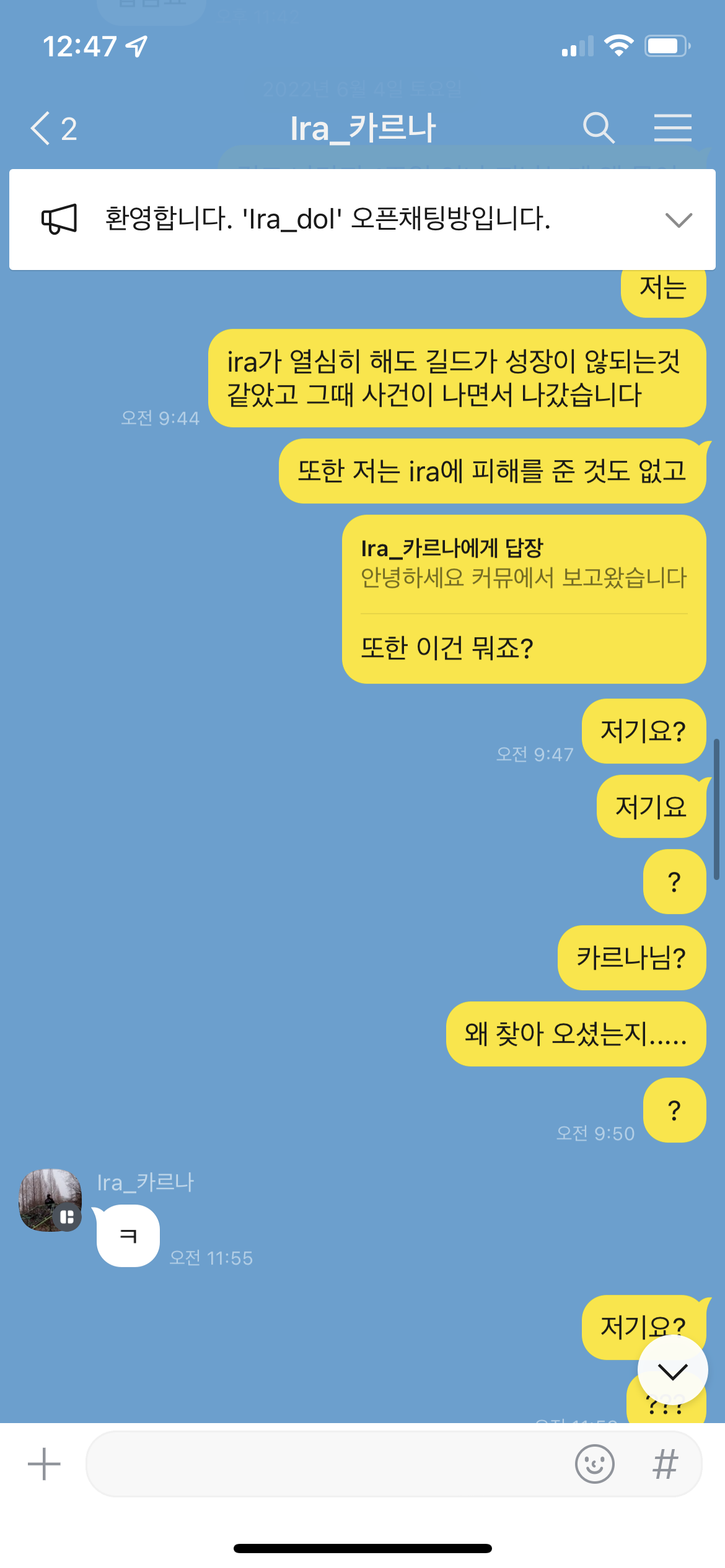725x1568 pixels.
Task: Tap the hashtag search icon
Action: pos(665,1464)
